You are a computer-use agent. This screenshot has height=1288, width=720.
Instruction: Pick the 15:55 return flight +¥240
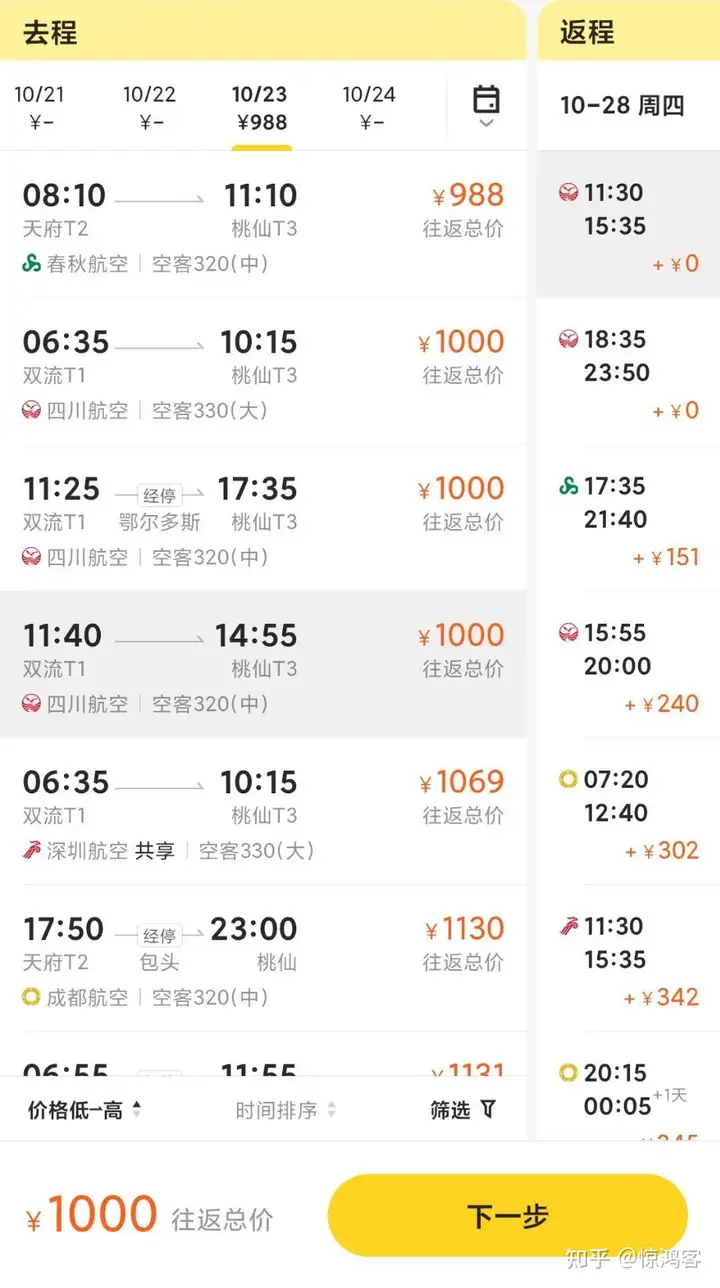628,666
